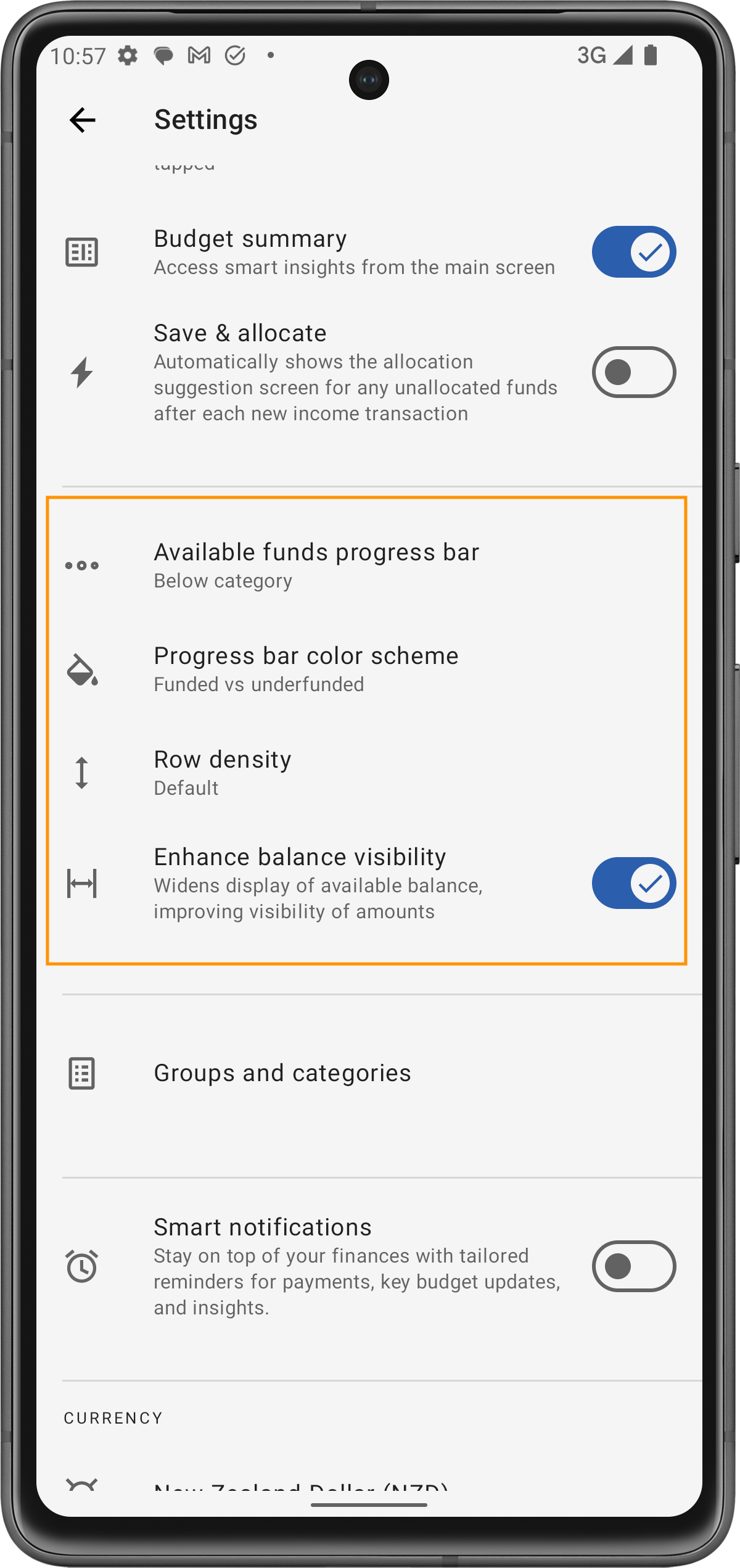Open Progress bar color scheme options
Image resolution: width=740 pixels, height=1568 pixels.
[x=306, y=668]
